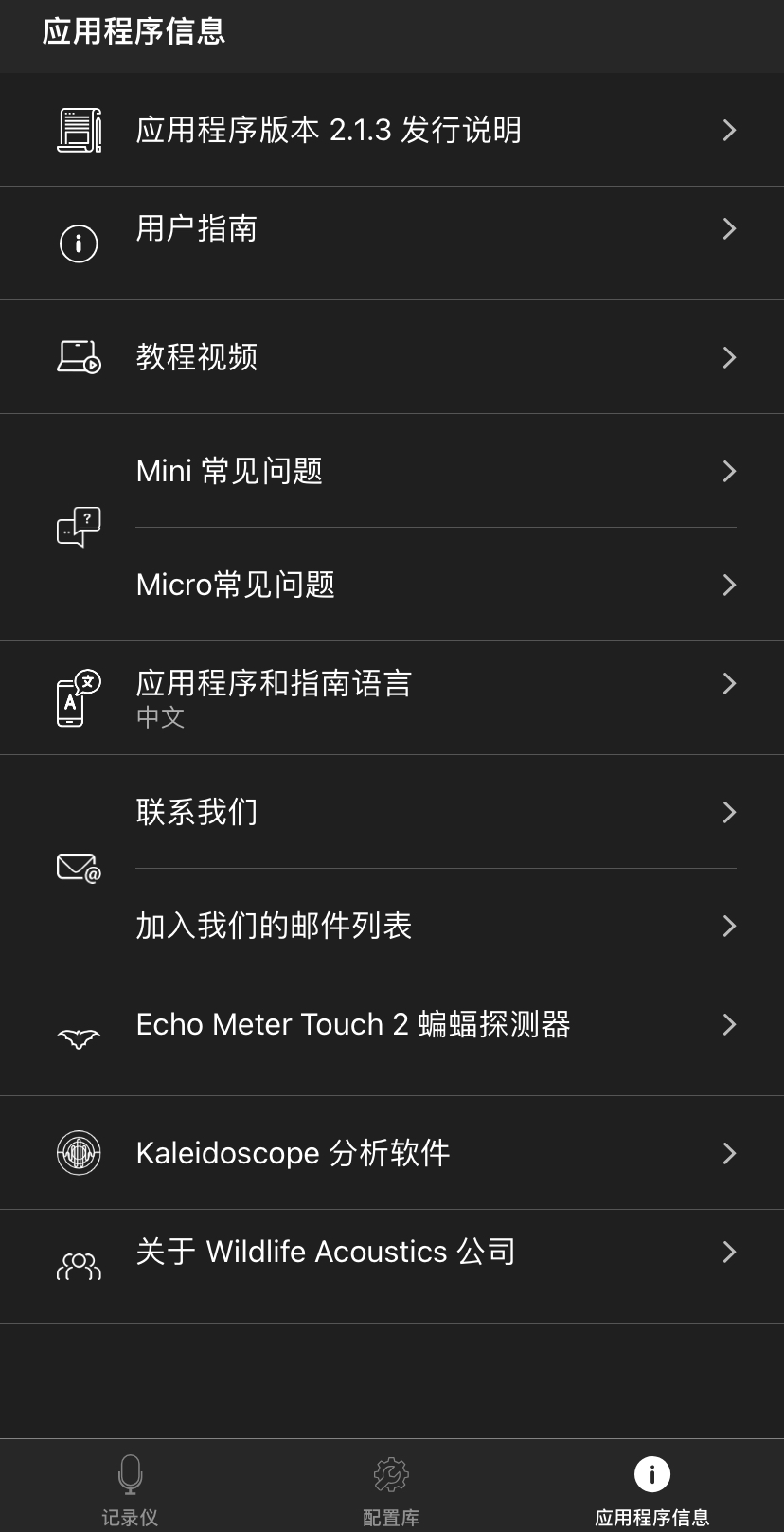Expand the Mini 常见问题 row chevron
The image size is (784, 1532).
coord(729,471)
